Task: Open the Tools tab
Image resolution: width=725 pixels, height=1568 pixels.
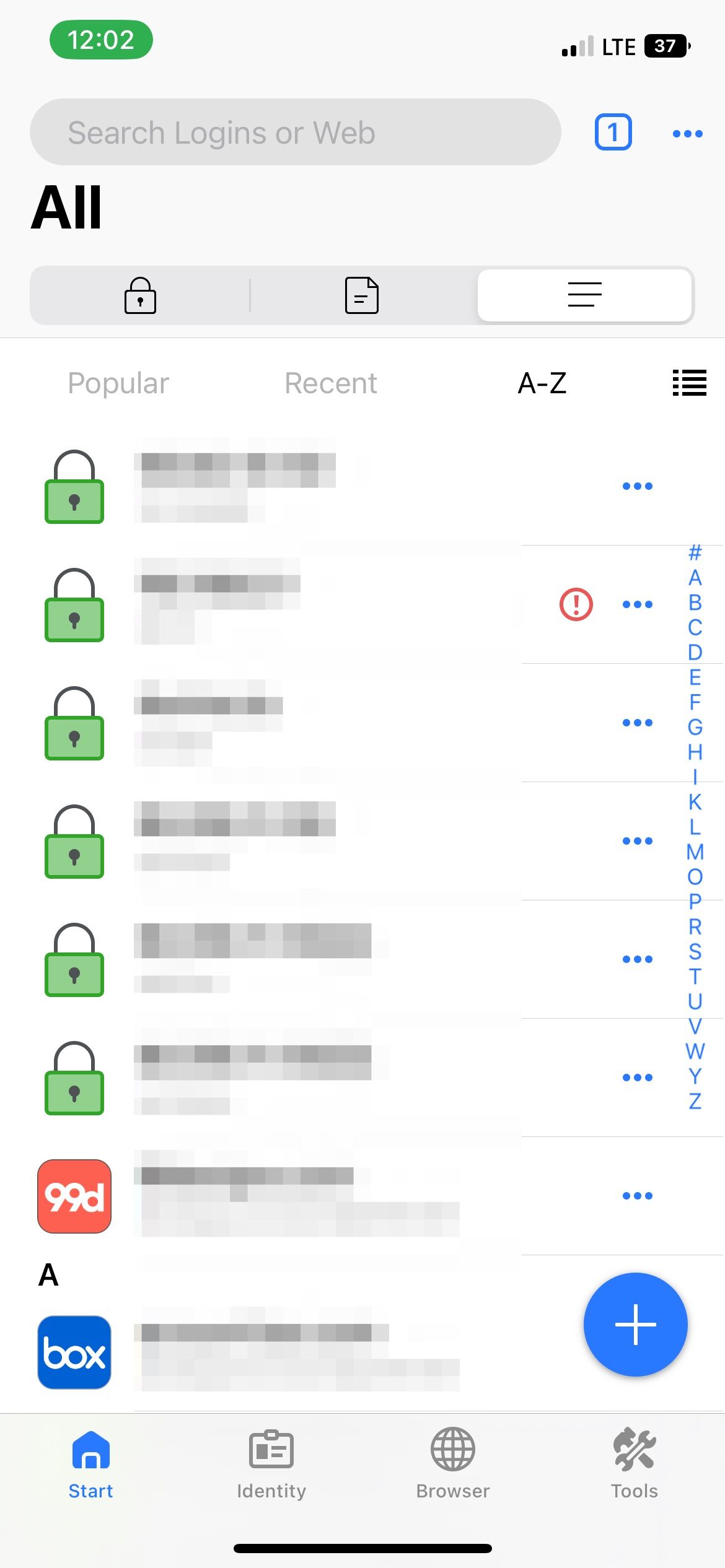Action: pyautogui.click(x=635, y=1464)
